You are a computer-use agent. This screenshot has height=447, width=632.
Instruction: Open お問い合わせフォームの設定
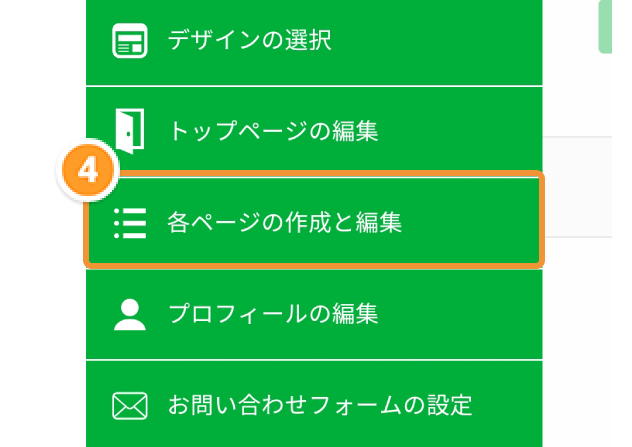318,406
